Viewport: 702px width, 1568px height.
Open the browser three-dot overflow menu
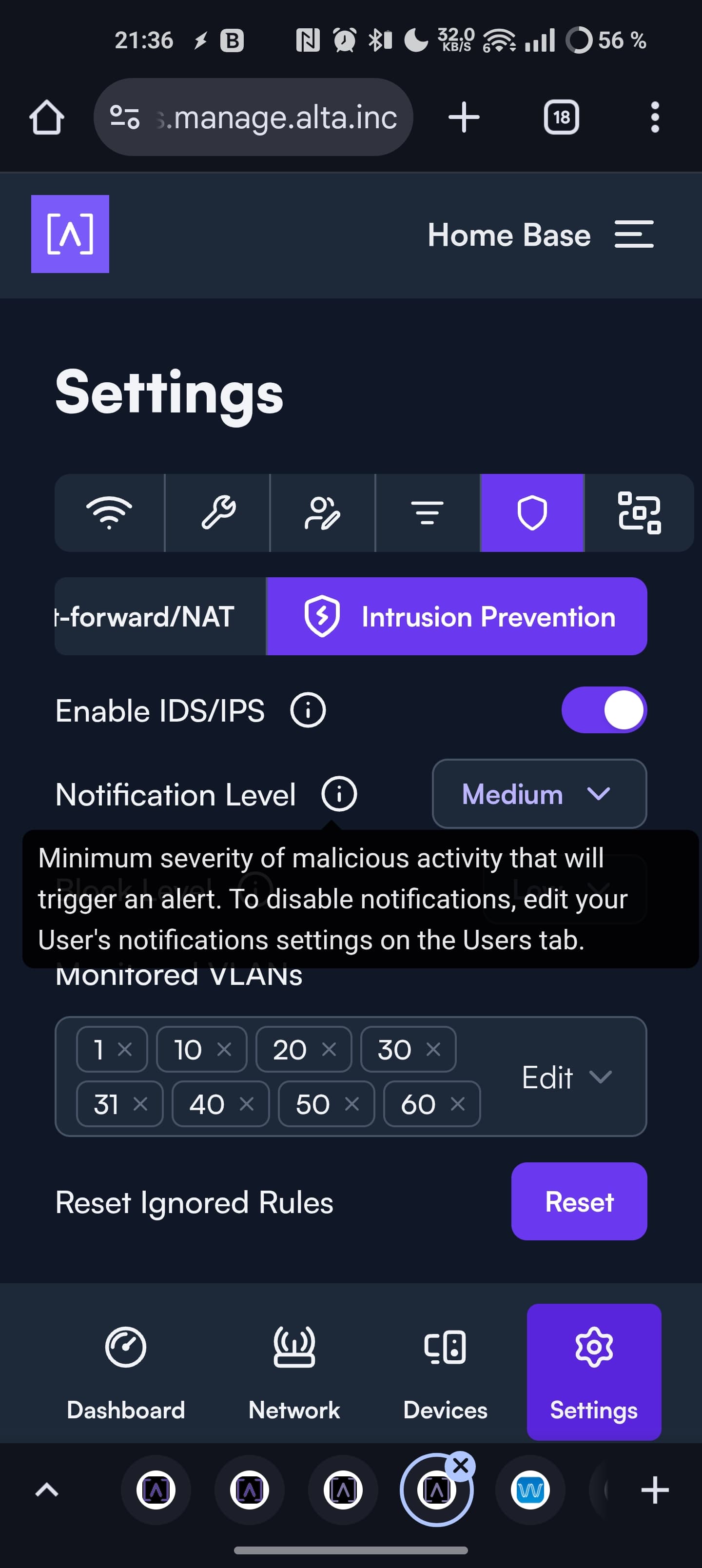(655, 117)
